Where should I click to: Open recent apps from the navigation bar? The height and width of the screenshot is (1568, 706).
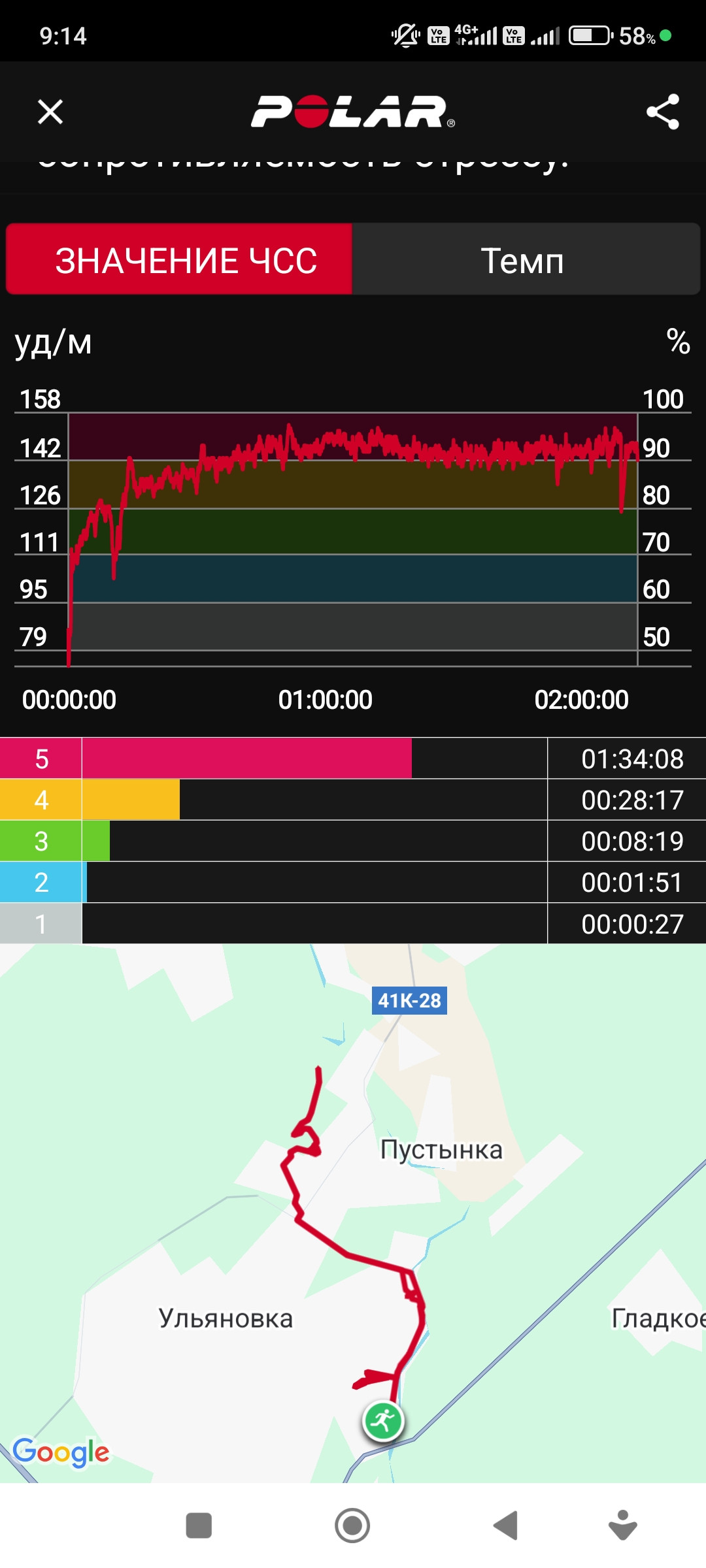[x=199, y=1526]
